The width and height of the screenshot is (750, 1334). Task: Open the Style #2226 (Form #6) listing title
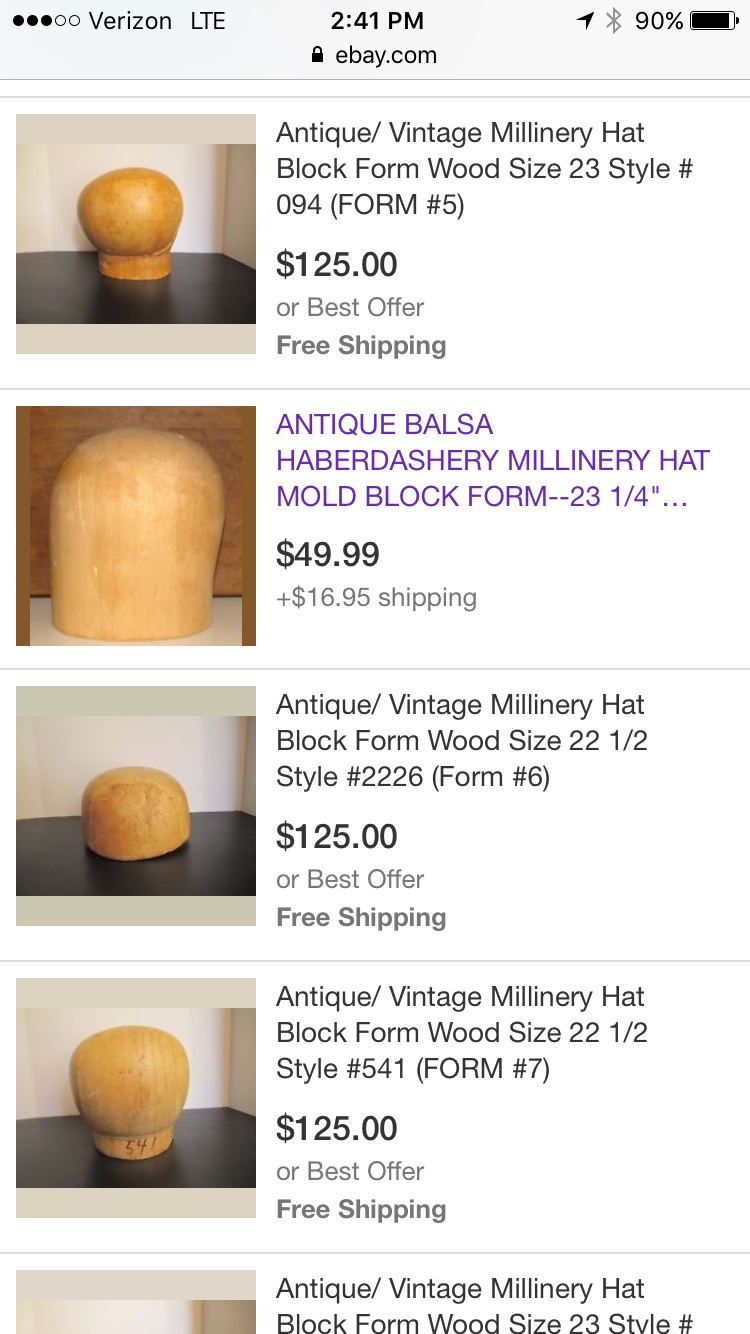click(462, 740)
